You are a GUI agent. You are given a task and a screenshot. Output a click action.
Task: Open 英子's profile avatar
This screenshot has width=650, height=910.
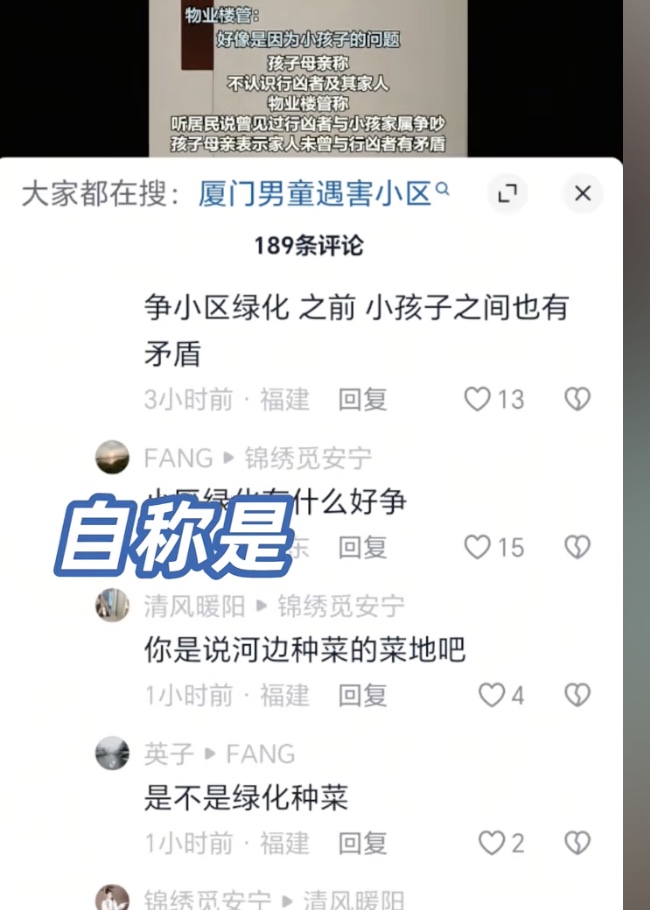[112, 753]
